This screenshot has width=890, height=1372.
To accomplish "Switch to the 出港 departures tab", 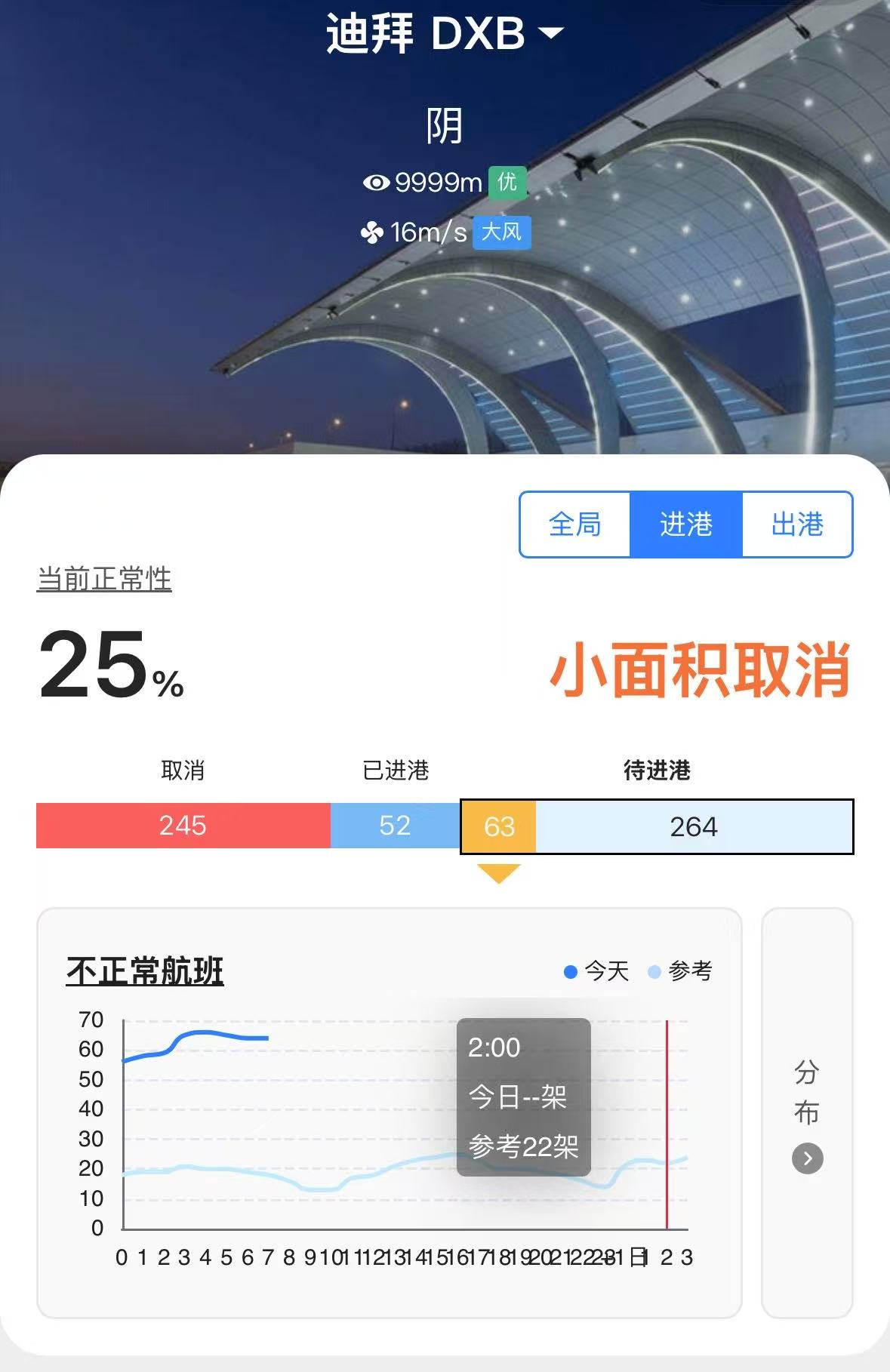I will 797,524.
